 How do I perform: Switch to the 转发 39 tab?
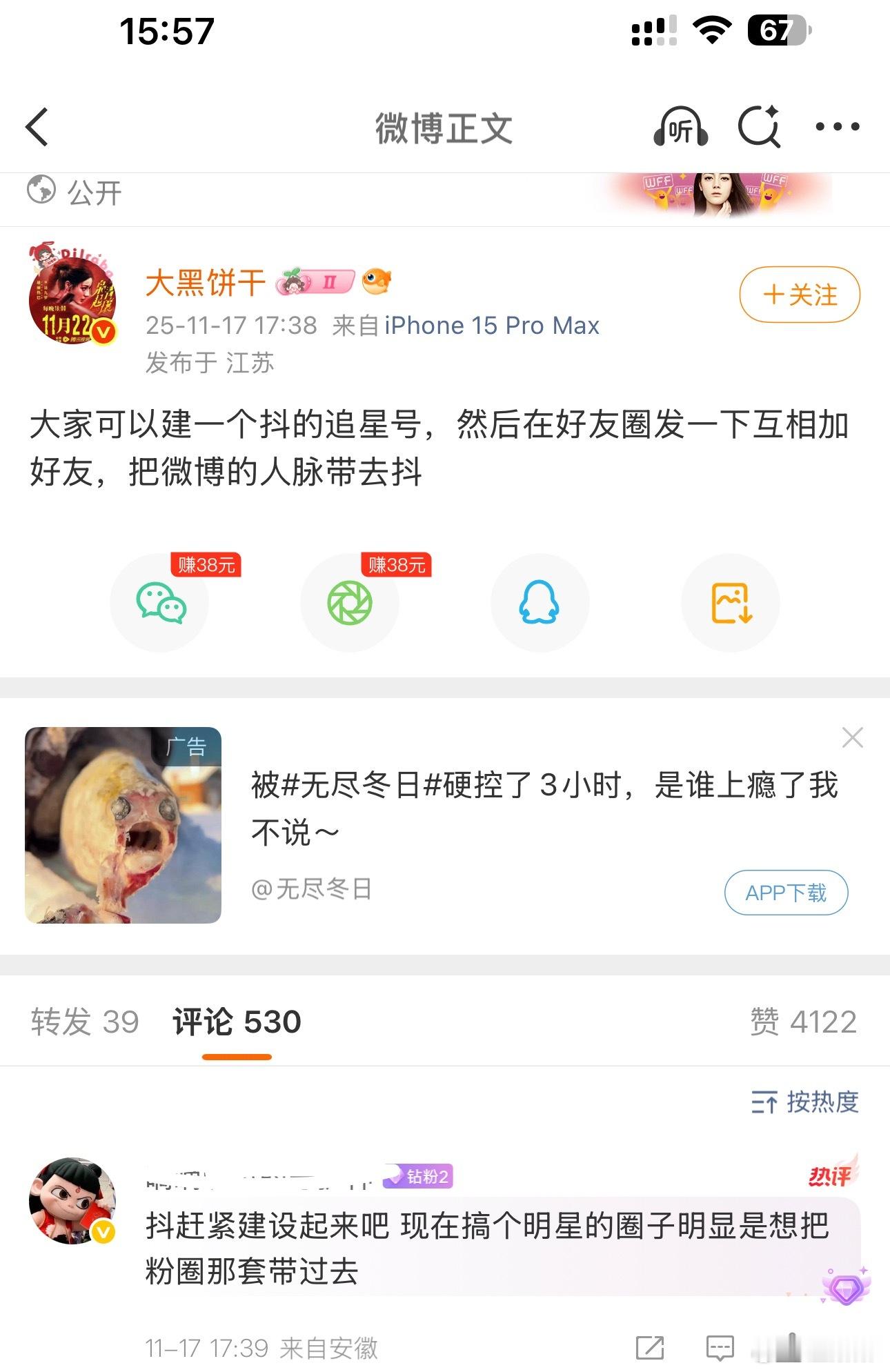pyautogui.click(x=83, y=1024)
